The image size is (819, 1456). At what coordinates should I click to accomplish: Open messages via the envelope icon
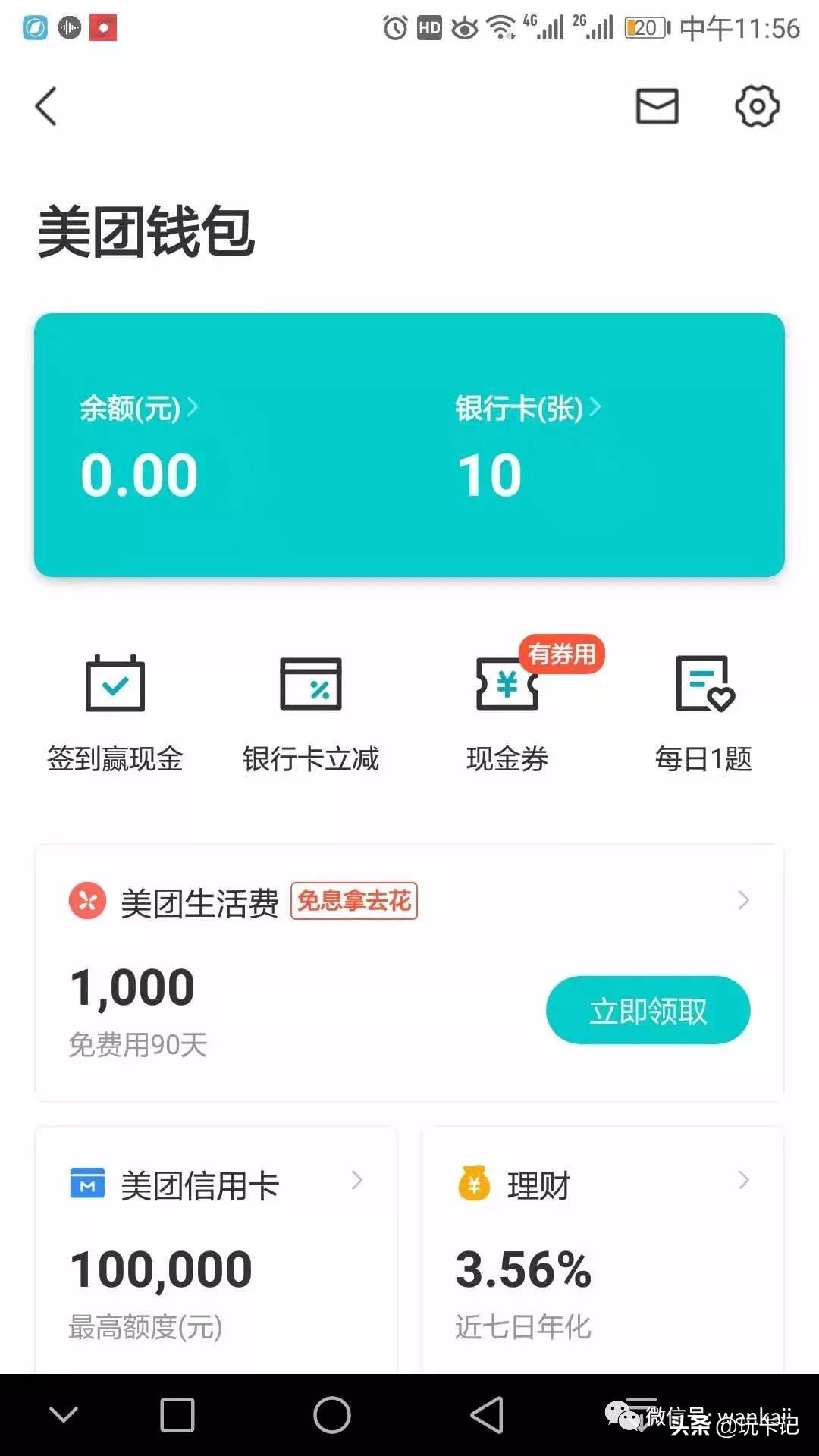(x=655, y=106)
